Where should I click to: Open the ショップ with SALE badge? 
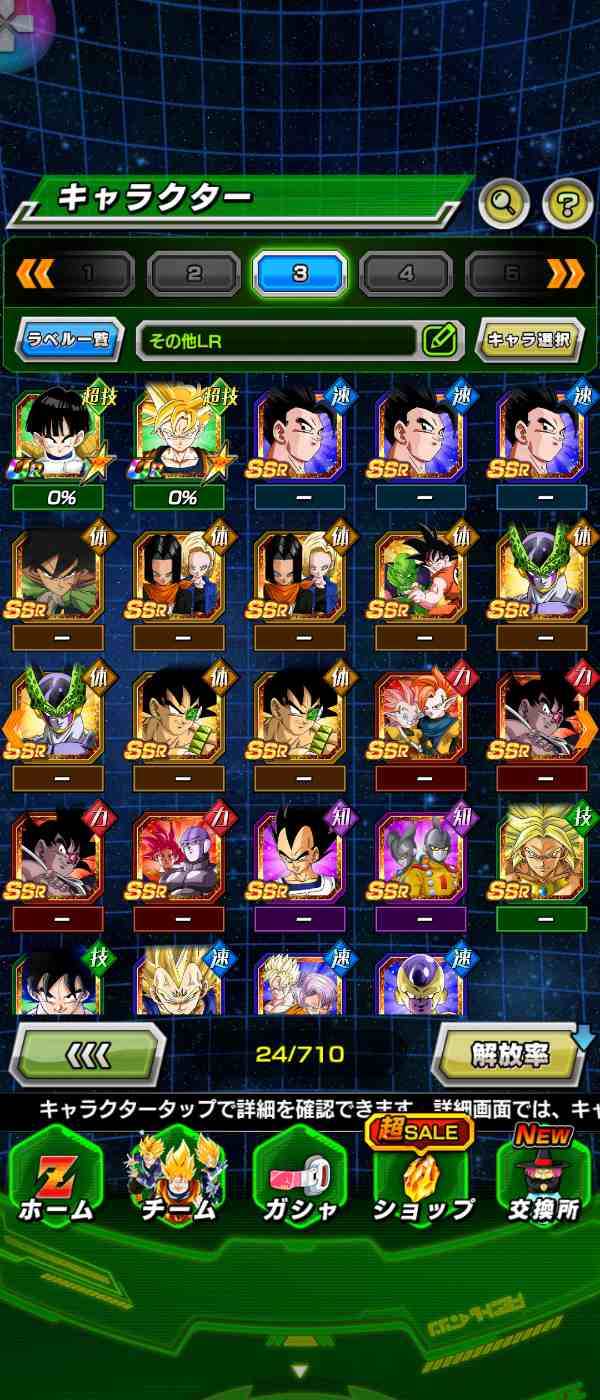coord(421,1180)
